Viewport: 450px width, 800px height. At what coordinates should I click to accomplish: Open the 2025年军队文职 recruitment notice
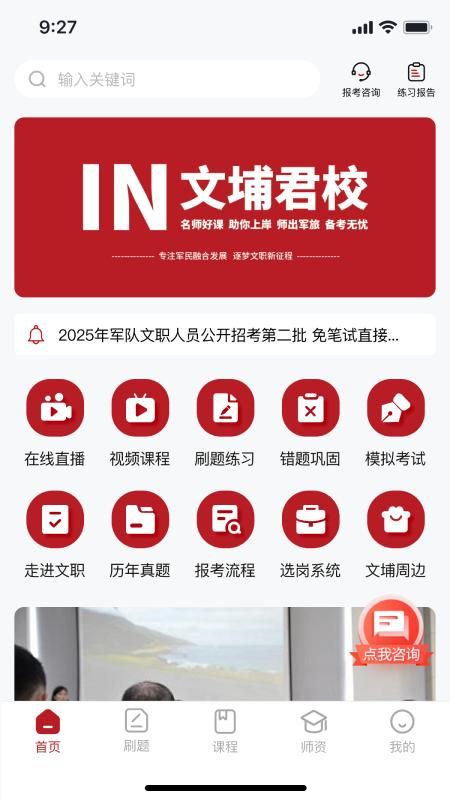[x=225, y=335]
